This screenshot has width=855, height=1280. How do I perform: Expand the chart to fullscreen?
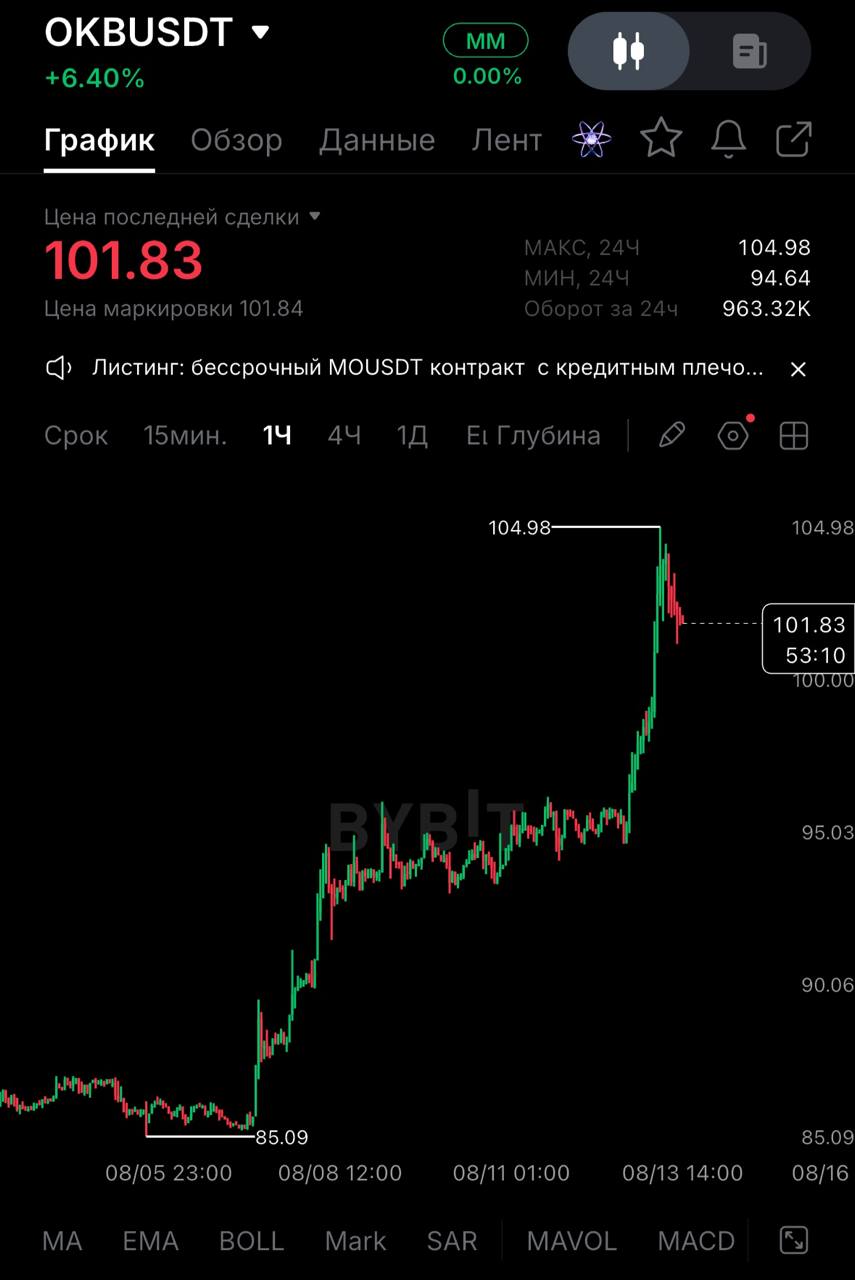[x=793, y=1240]
